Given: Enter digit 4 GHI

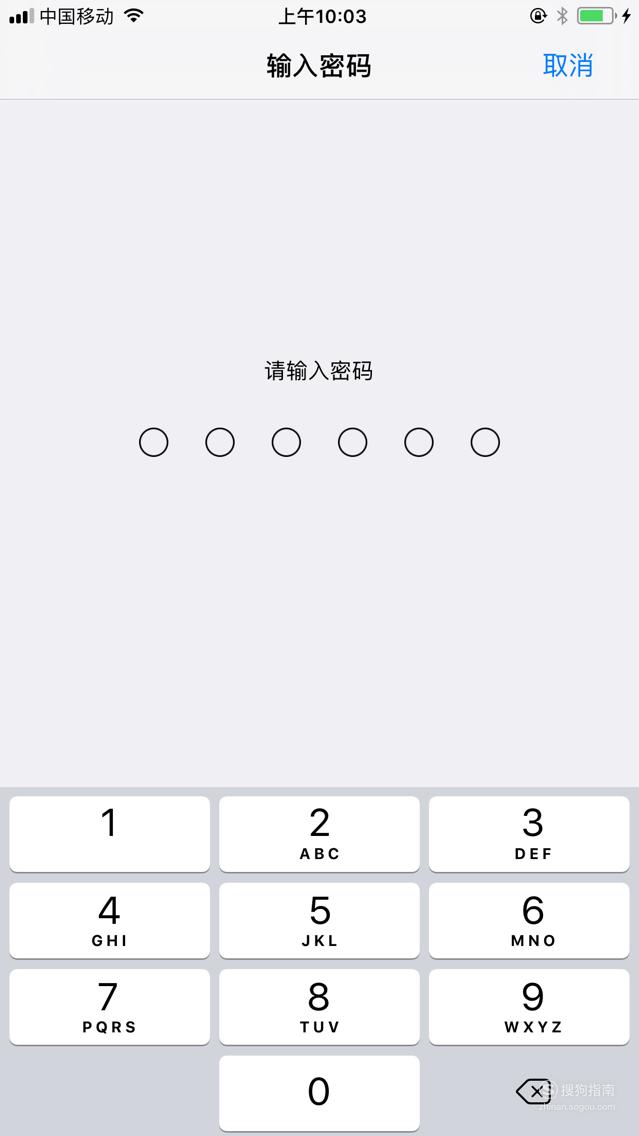Looking at the screenshot, I should click(109, 920).
